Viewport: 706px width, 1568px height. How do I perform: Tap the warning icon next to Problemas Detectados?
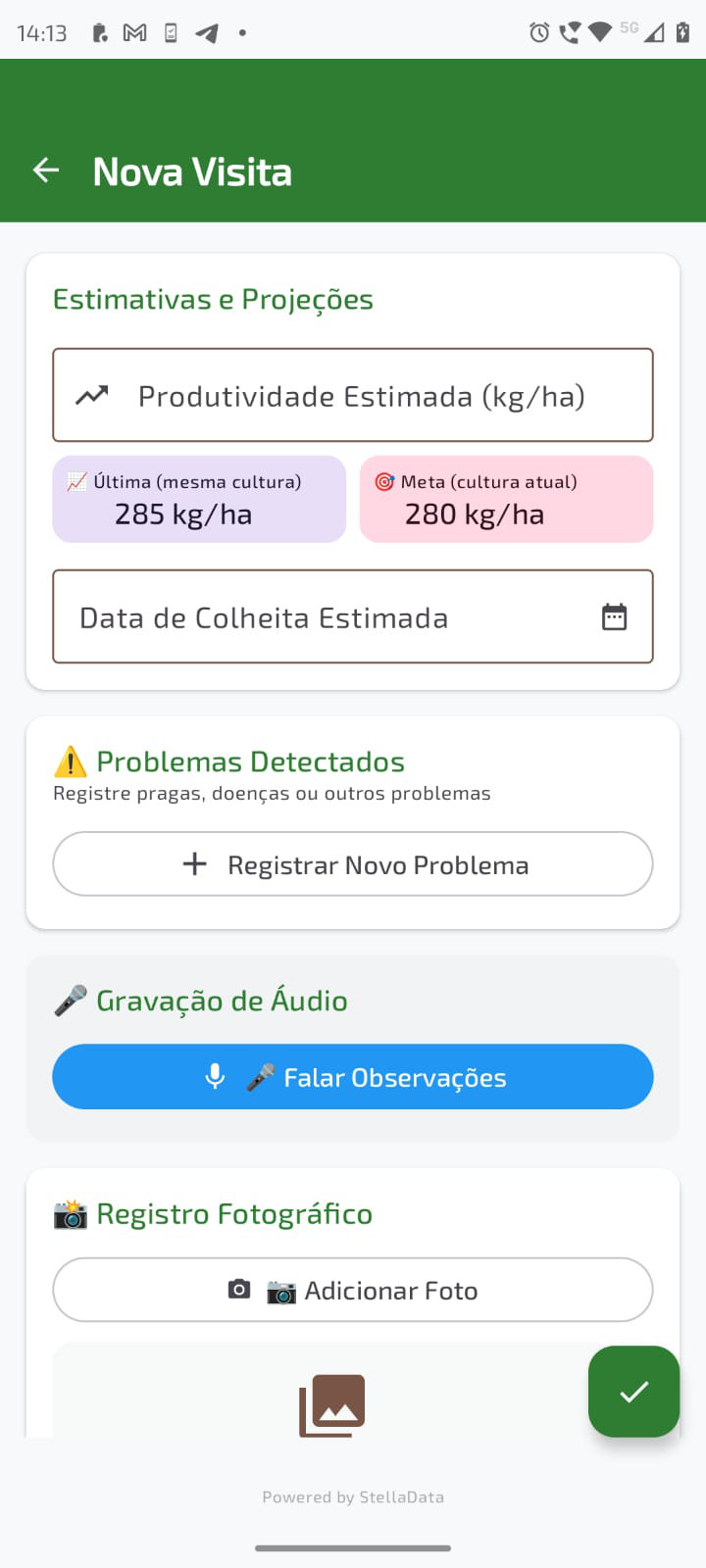[68, 759]
